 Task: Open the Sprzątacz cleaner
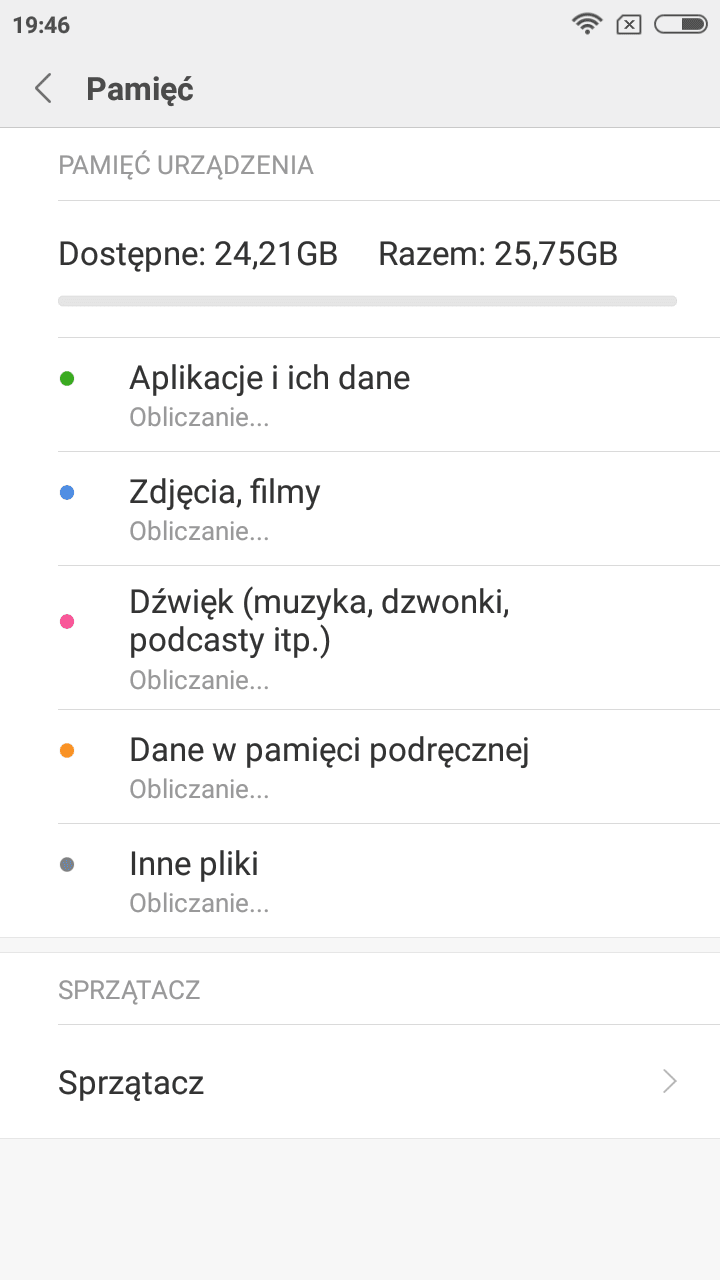tap(360, 1082)
